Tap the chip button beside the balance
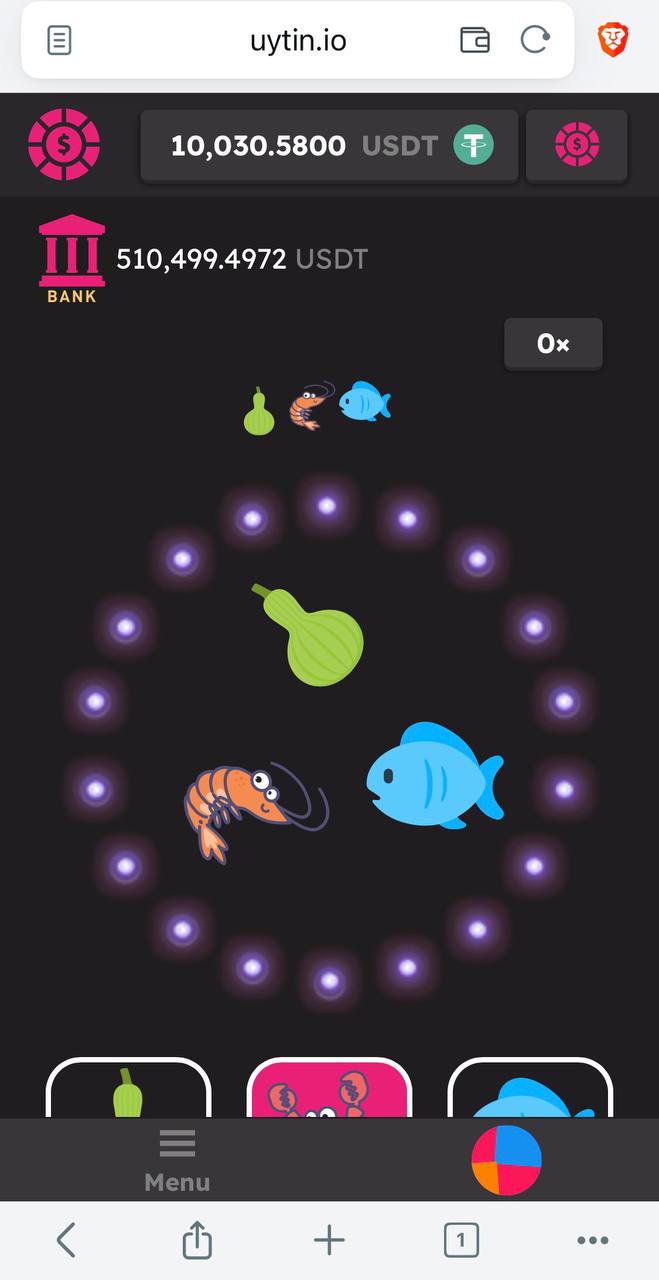Viewport: 659px width, 1280px height. (x=577, y=146)
